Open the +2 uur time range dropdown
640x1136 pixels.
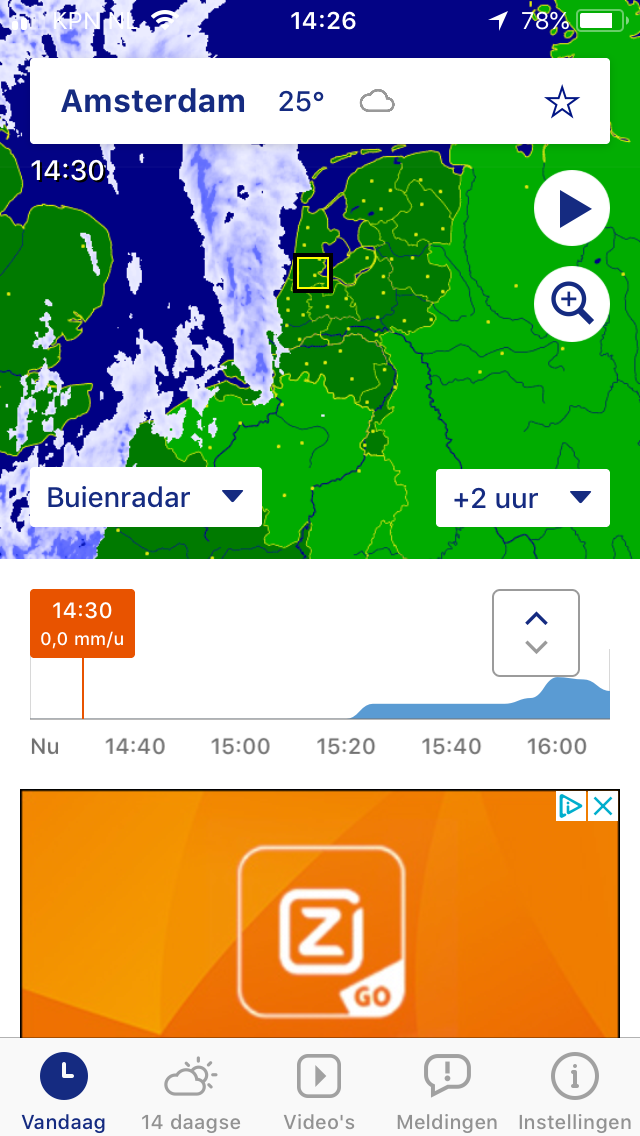click(523, 498)
